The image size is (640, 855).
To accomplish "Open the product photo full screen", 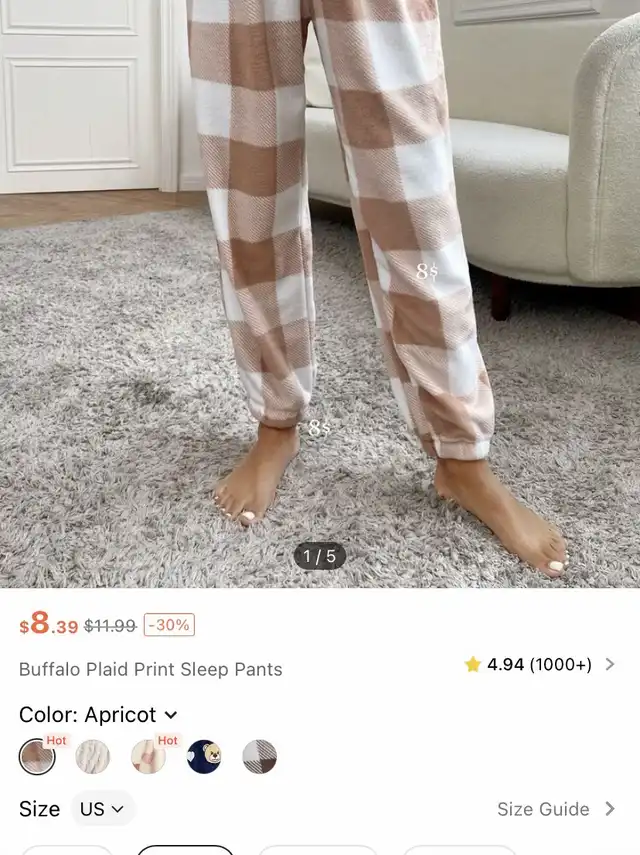I will point(320,293).
